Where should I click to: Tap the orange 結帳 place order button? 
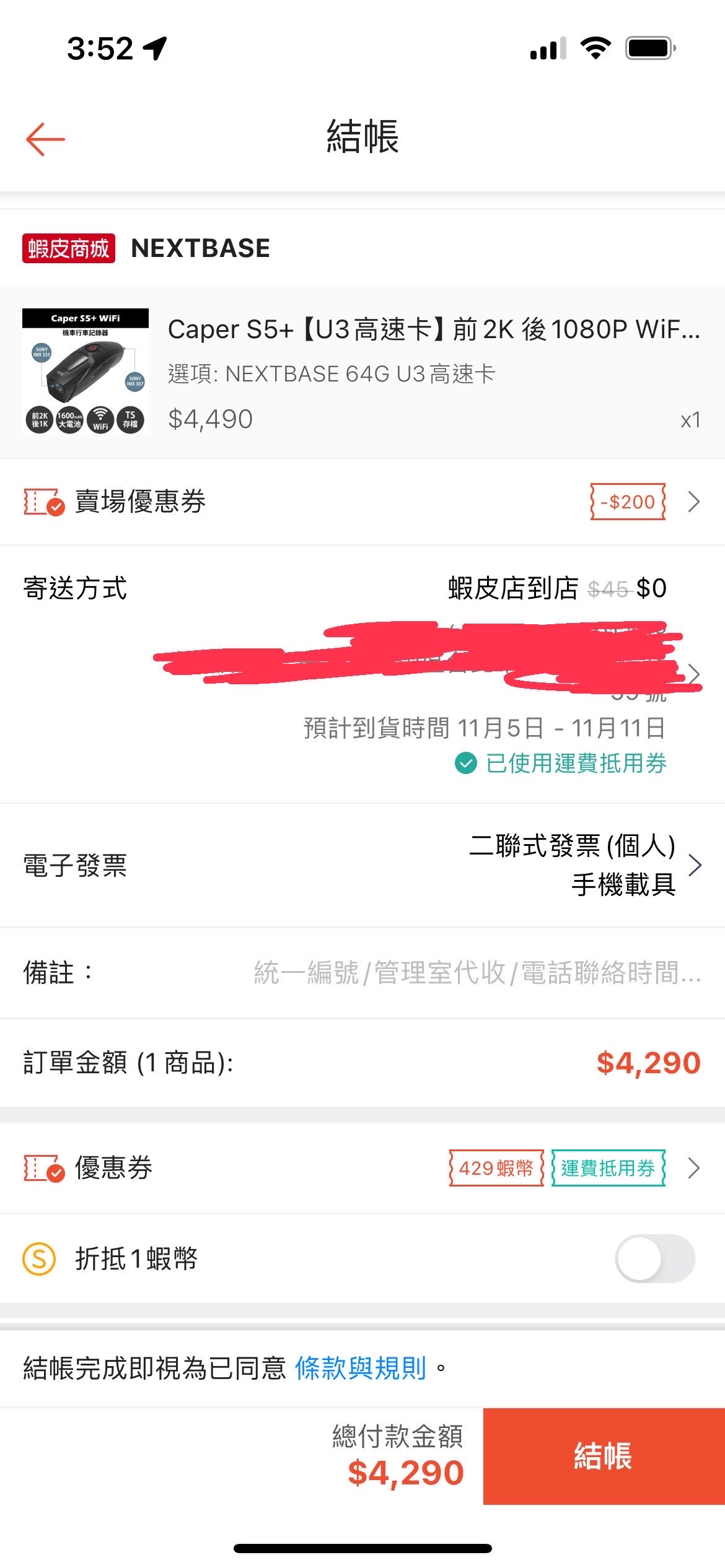pos(604,1456)
